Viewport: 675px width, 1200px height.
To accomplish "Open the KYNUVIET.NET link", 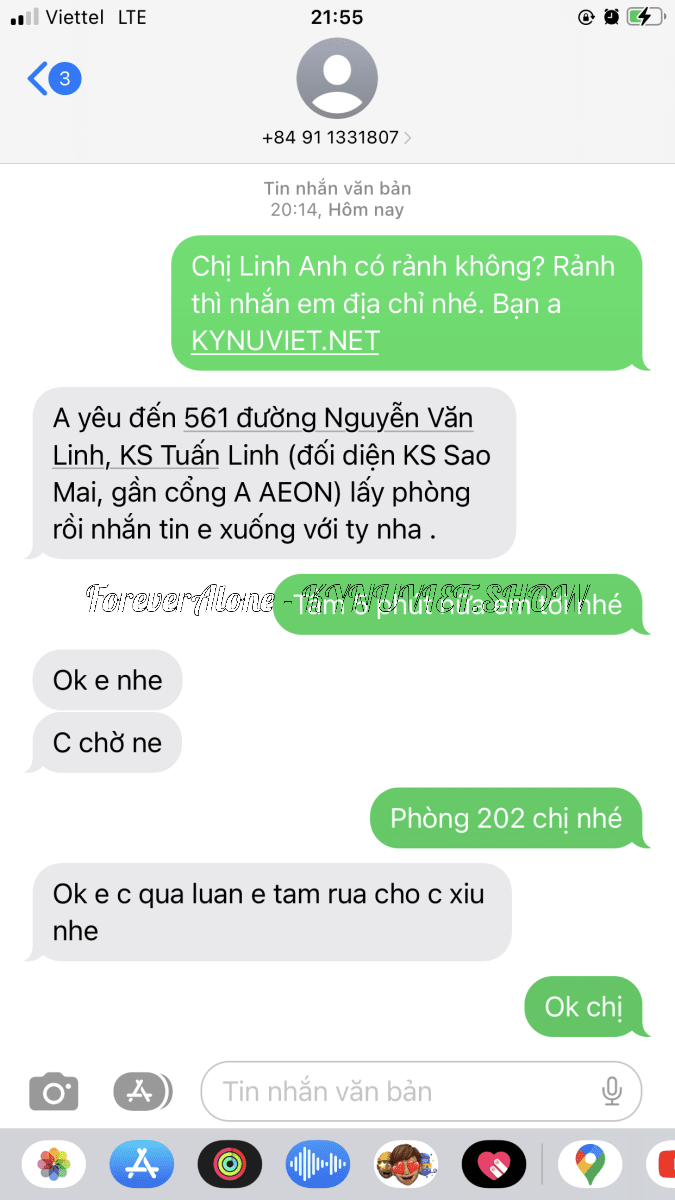I will 285,341.
